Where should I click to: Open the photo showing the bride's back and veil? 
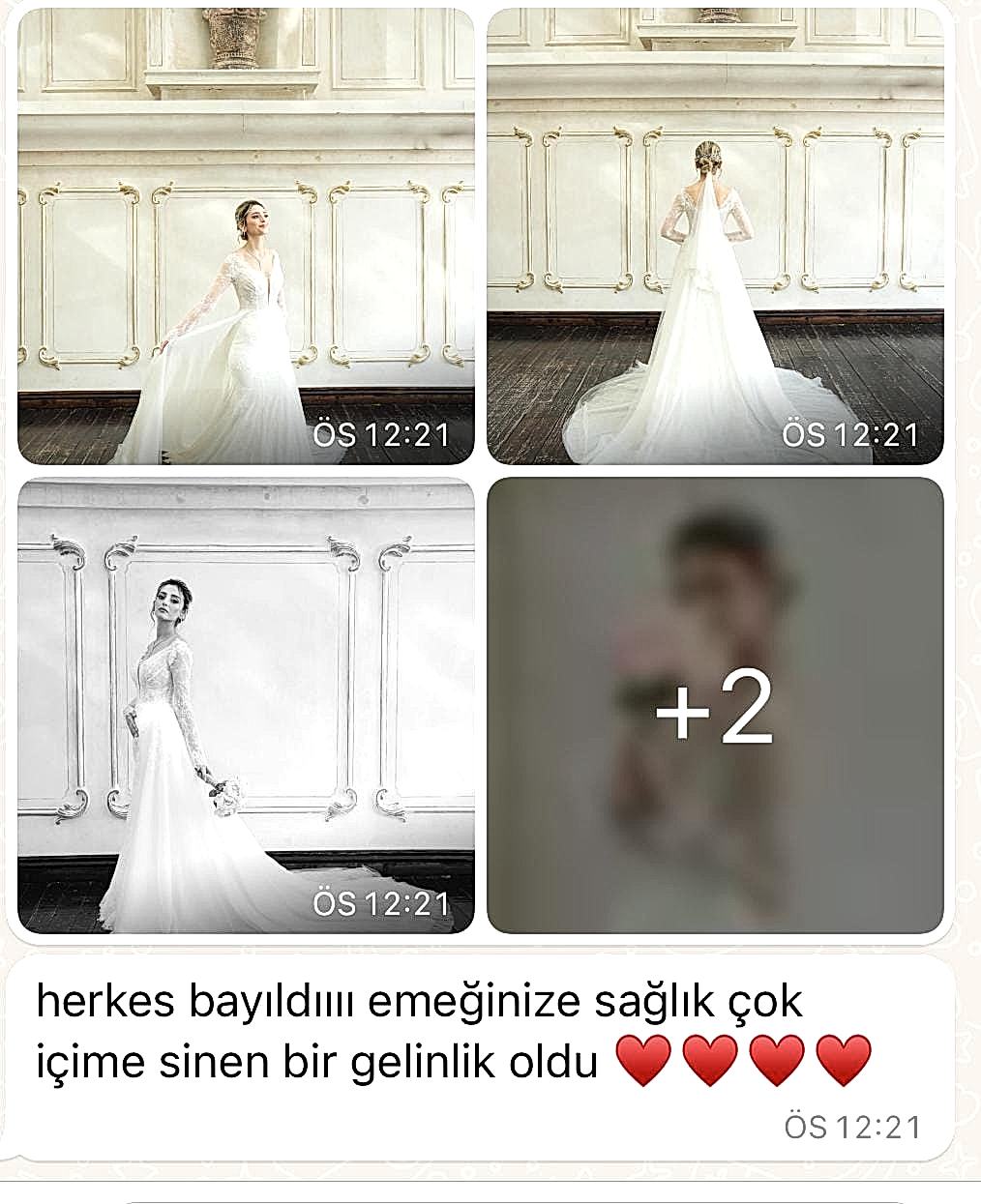pos(715,237)
